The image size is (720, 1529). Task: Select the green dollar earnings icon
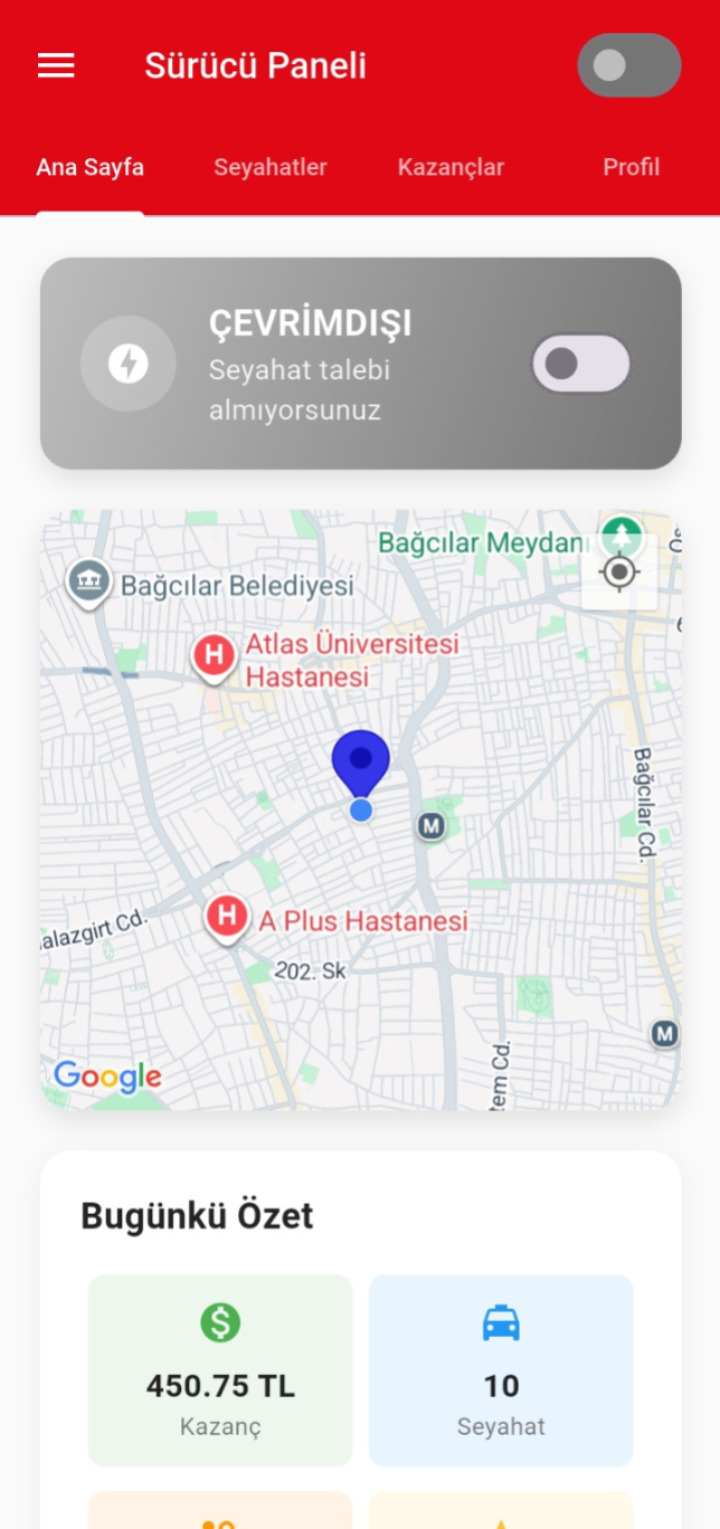(x=219, y=1324)
